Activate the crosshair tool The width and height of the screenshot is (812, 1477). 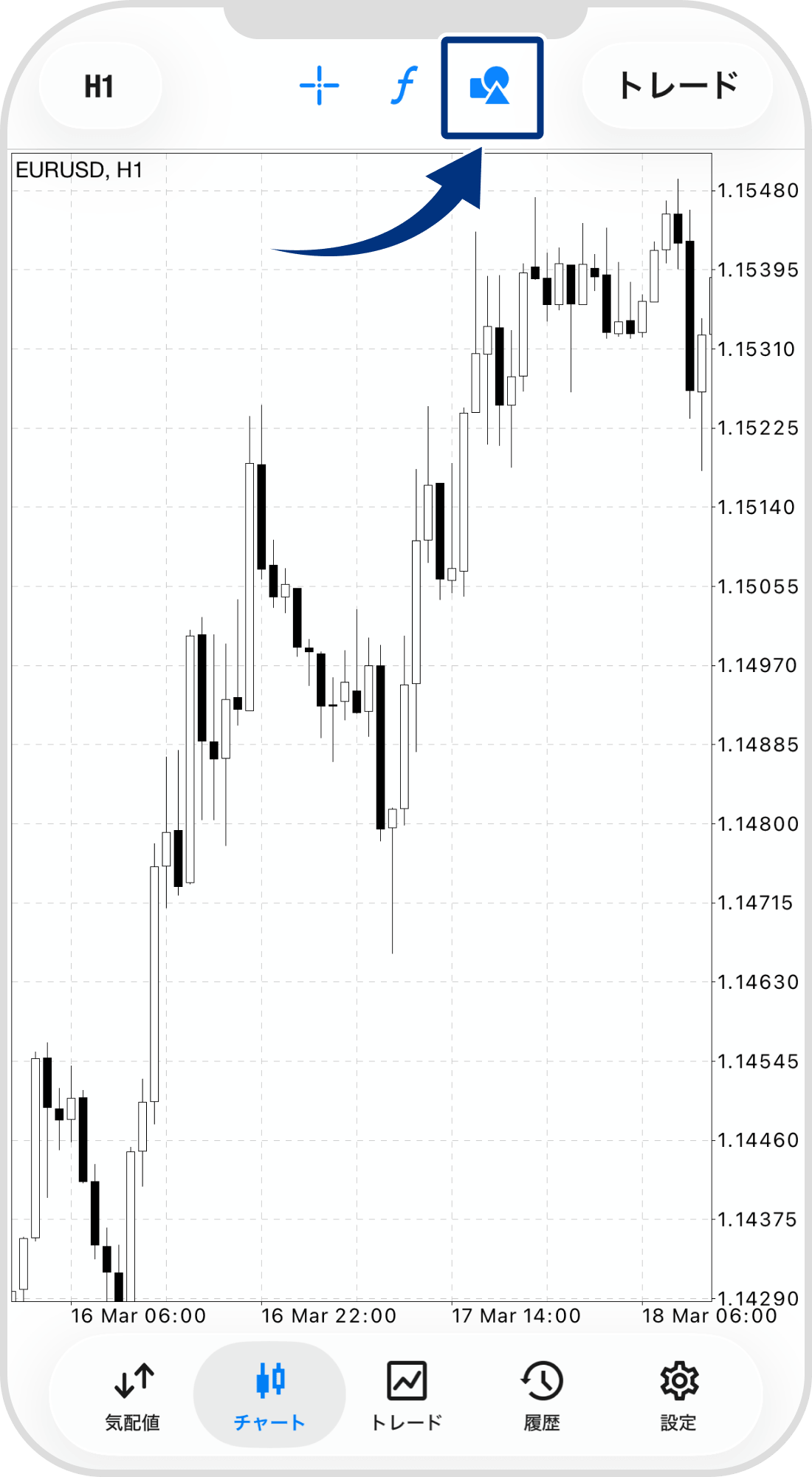(319, 86)
